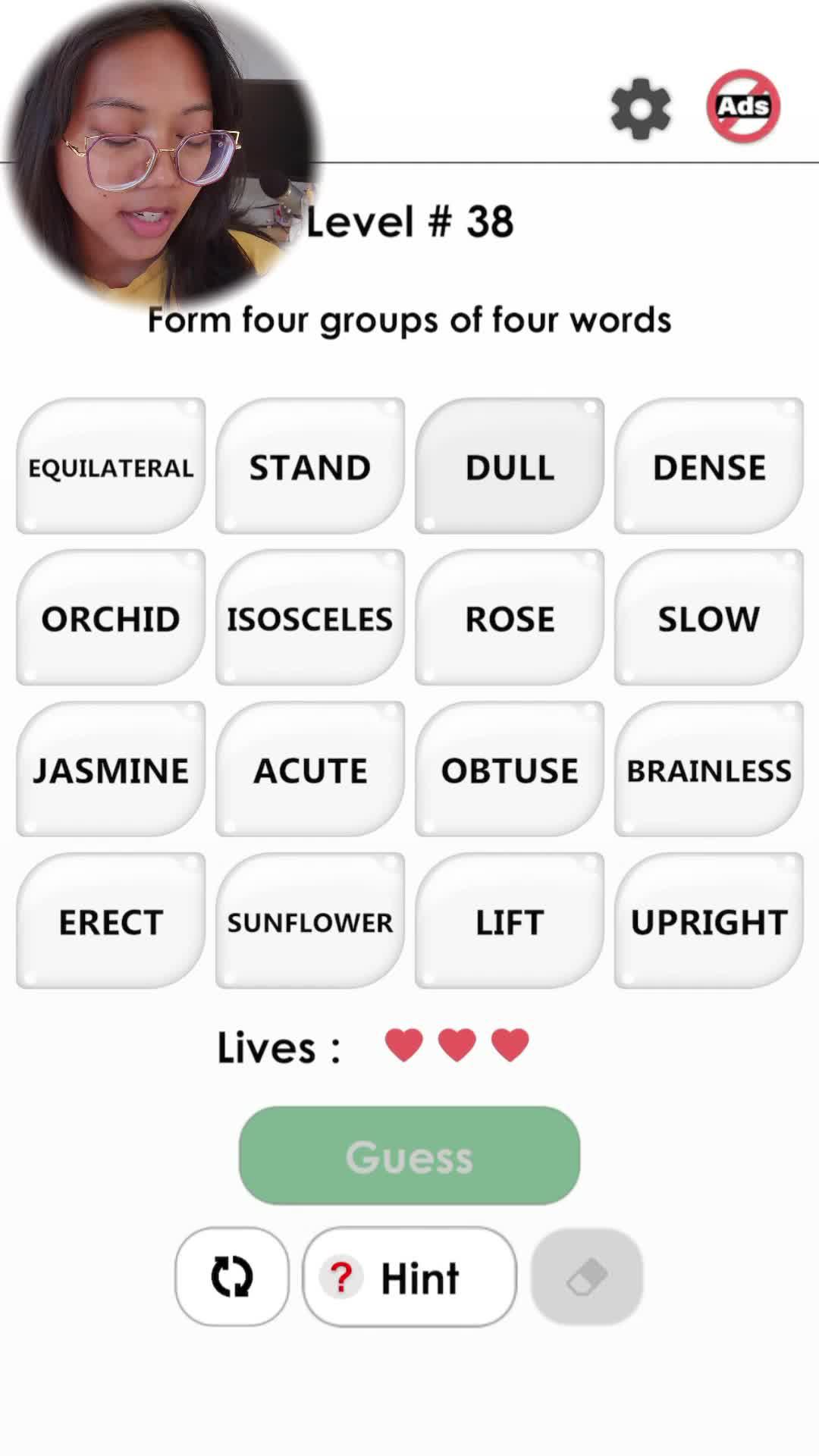Select the ISOSCELES tile

coord(310,618)
